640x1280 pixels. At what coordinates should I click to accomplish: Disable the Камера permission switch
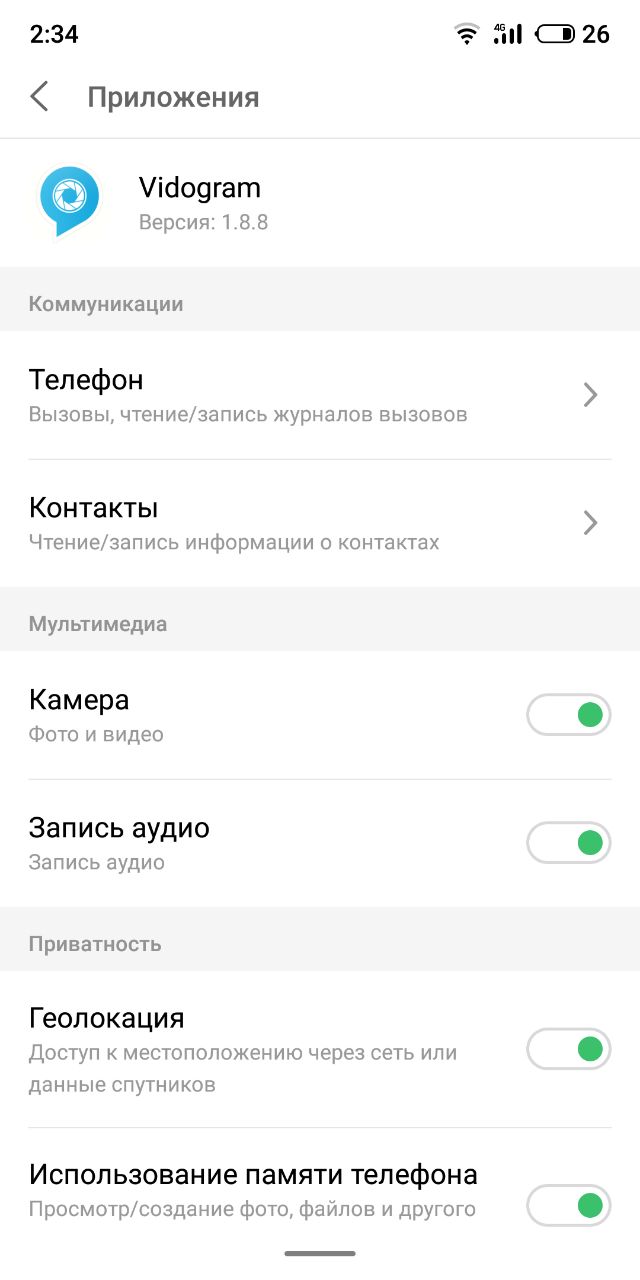click(568, 715)
